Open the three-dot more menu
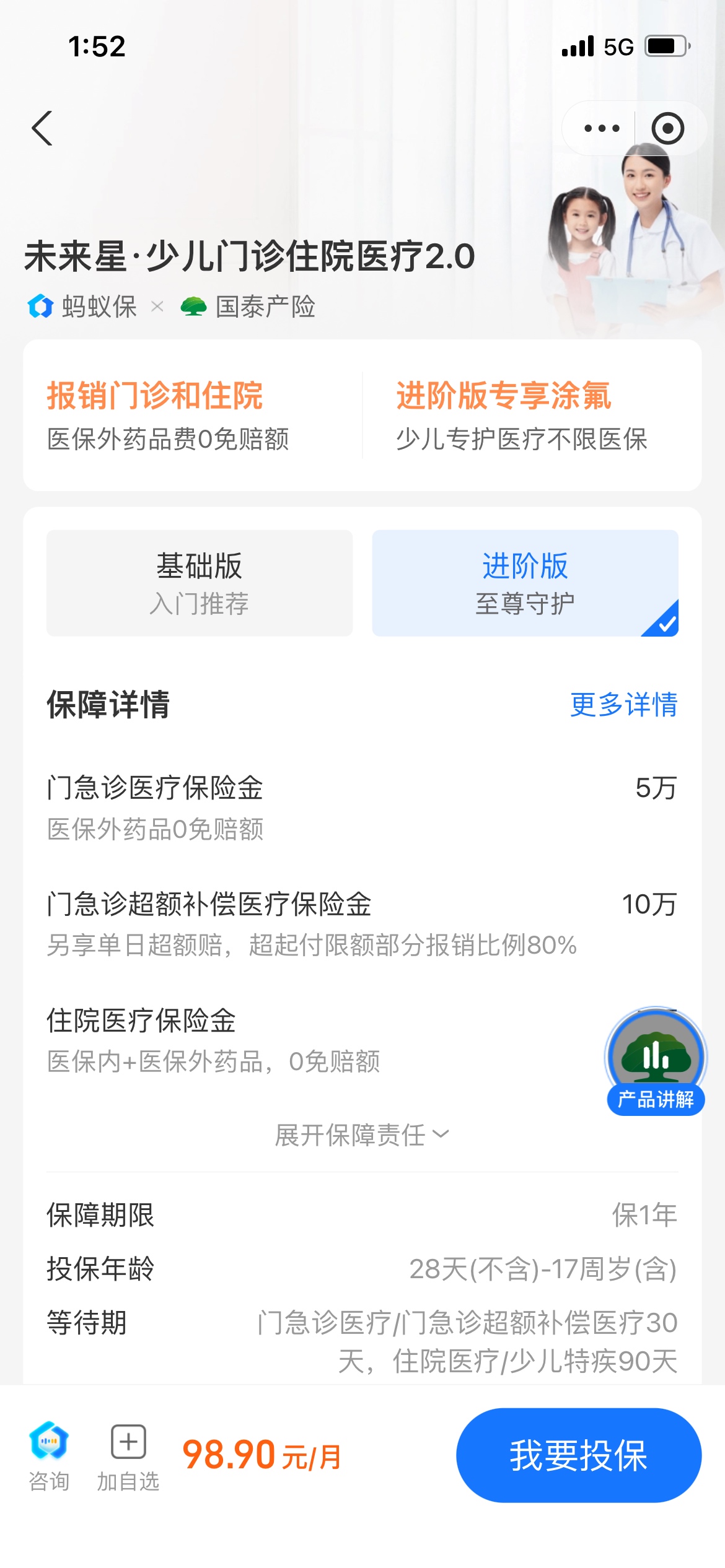 (x=602, y=128)
